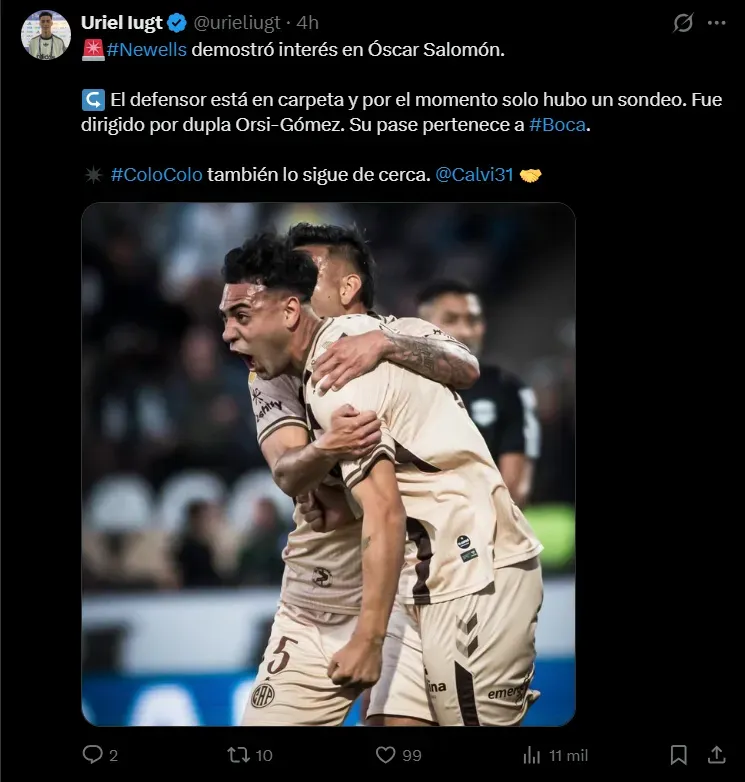Screen dimensions: 745x782
Task: Bookmark this post
Action: click(x=678, y=754)
